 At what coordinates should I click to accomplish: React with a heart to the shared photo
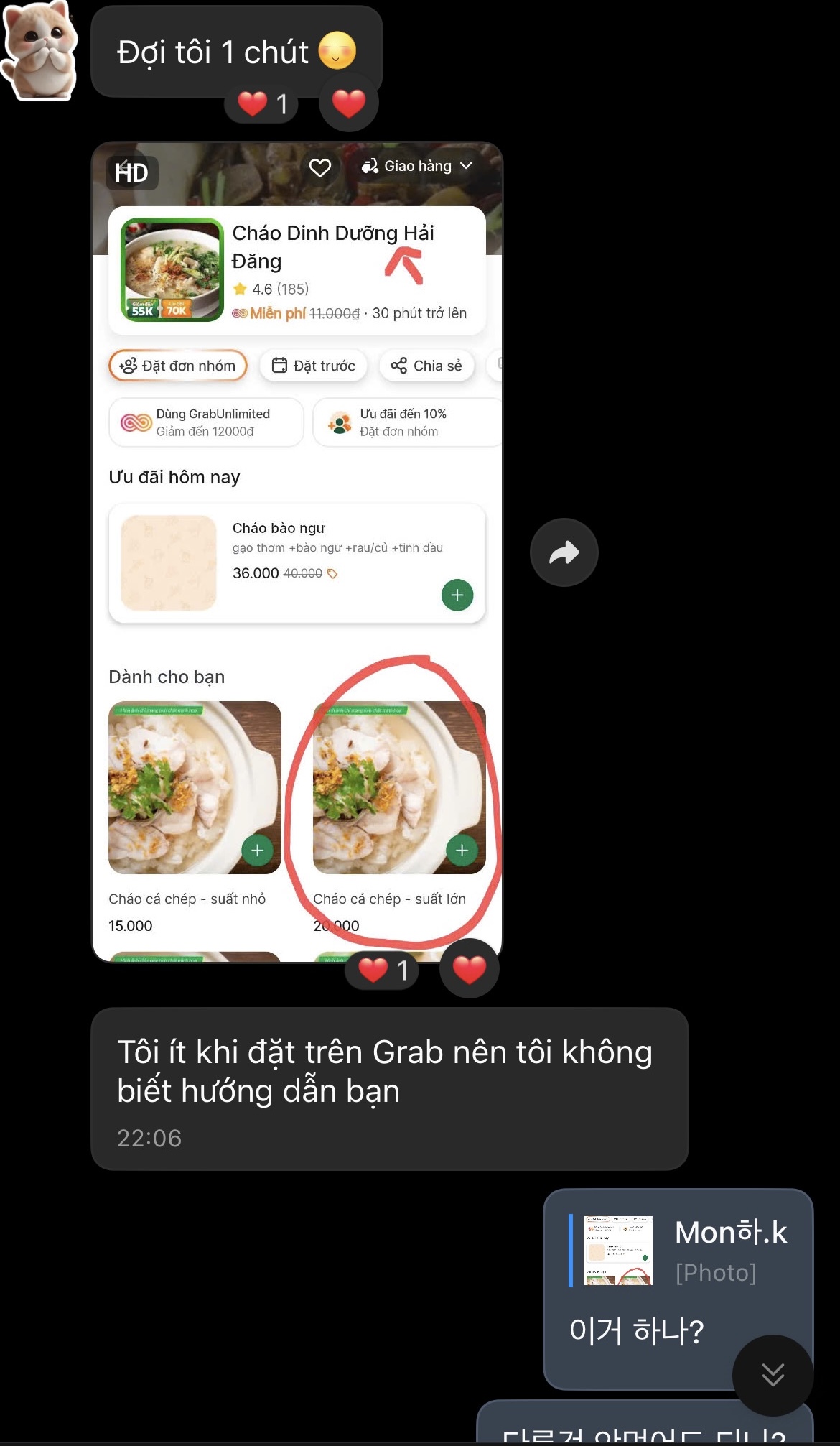coord(469,970)
